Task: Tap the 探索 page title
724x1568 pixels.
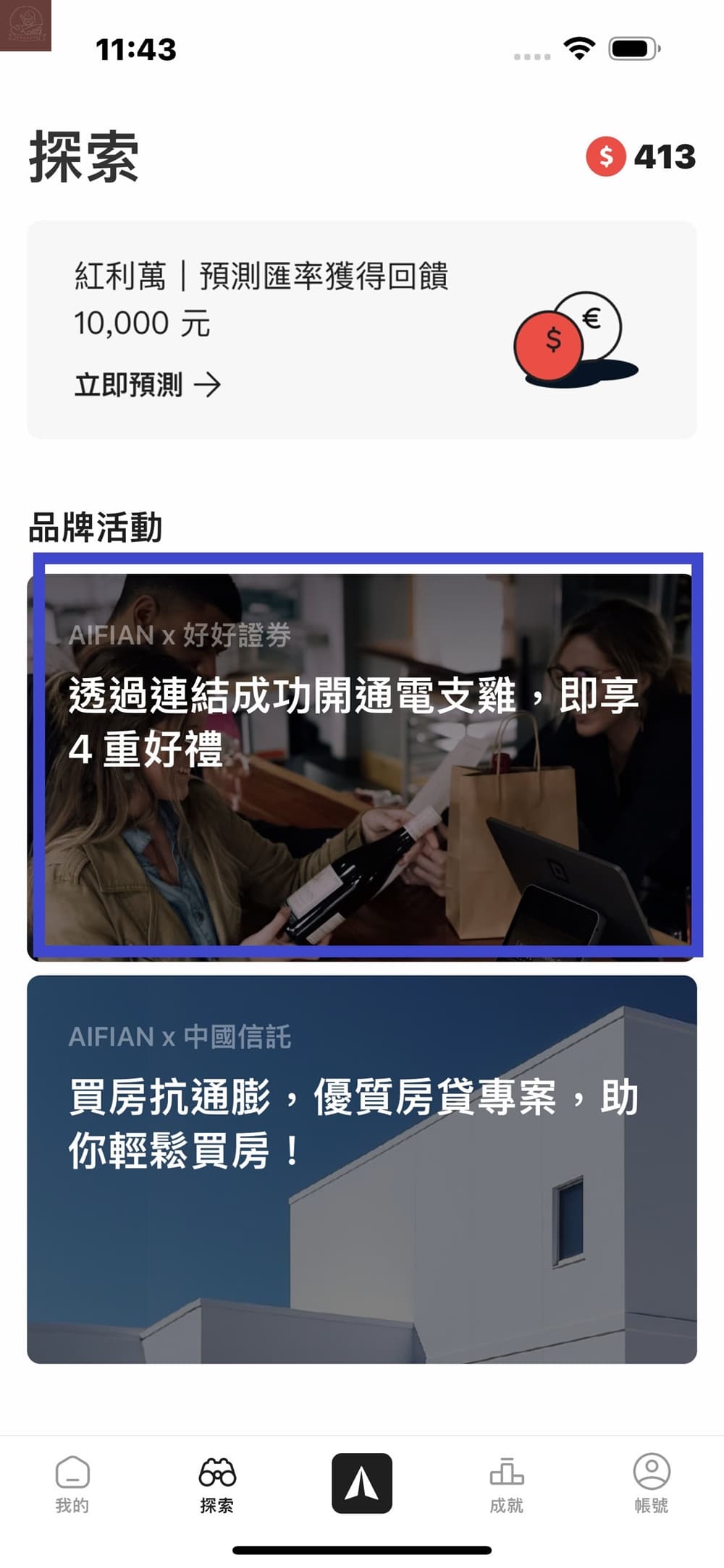Action: [x=82, y=154]
